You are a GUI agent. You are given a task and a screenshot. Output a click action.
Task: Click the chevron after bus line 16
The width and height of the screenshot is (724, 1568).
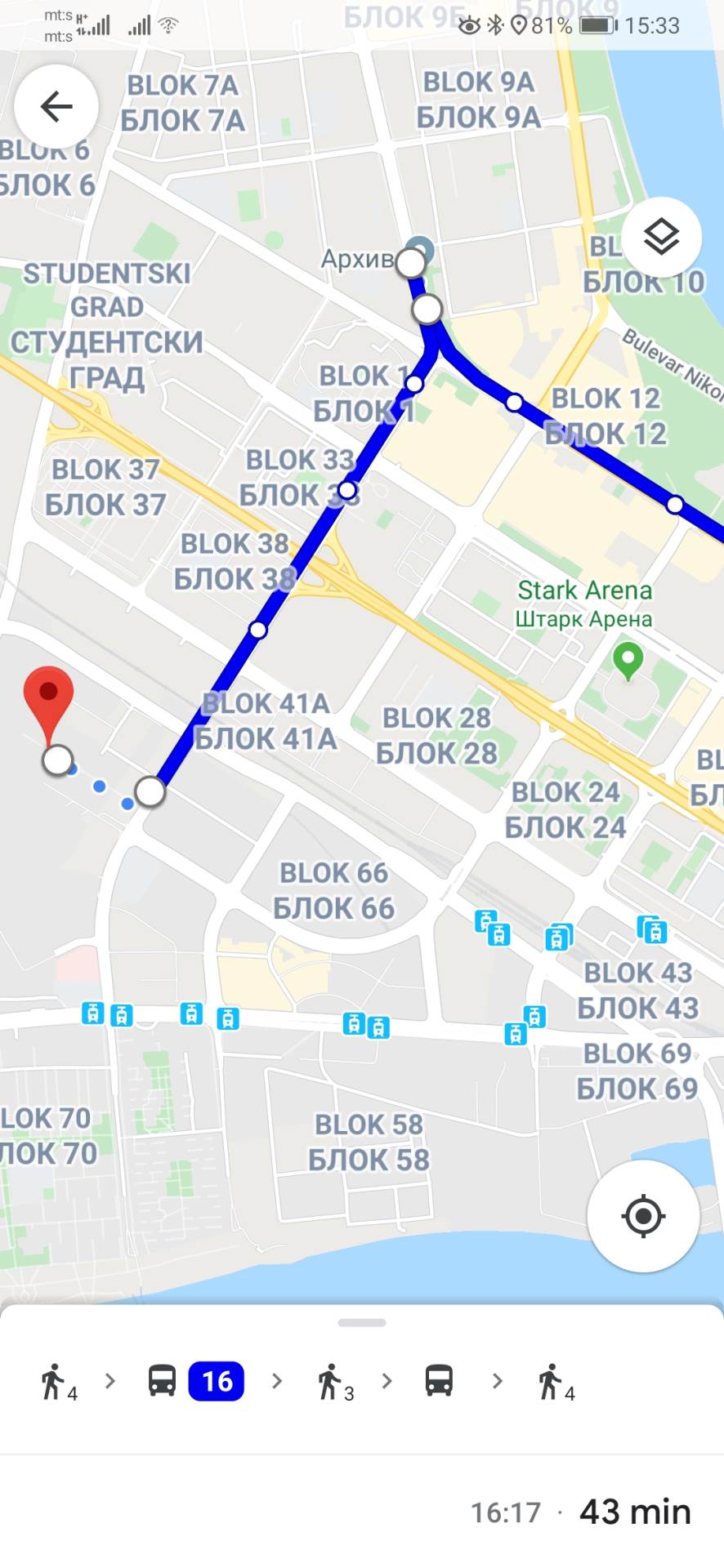tap(276, 1380)
